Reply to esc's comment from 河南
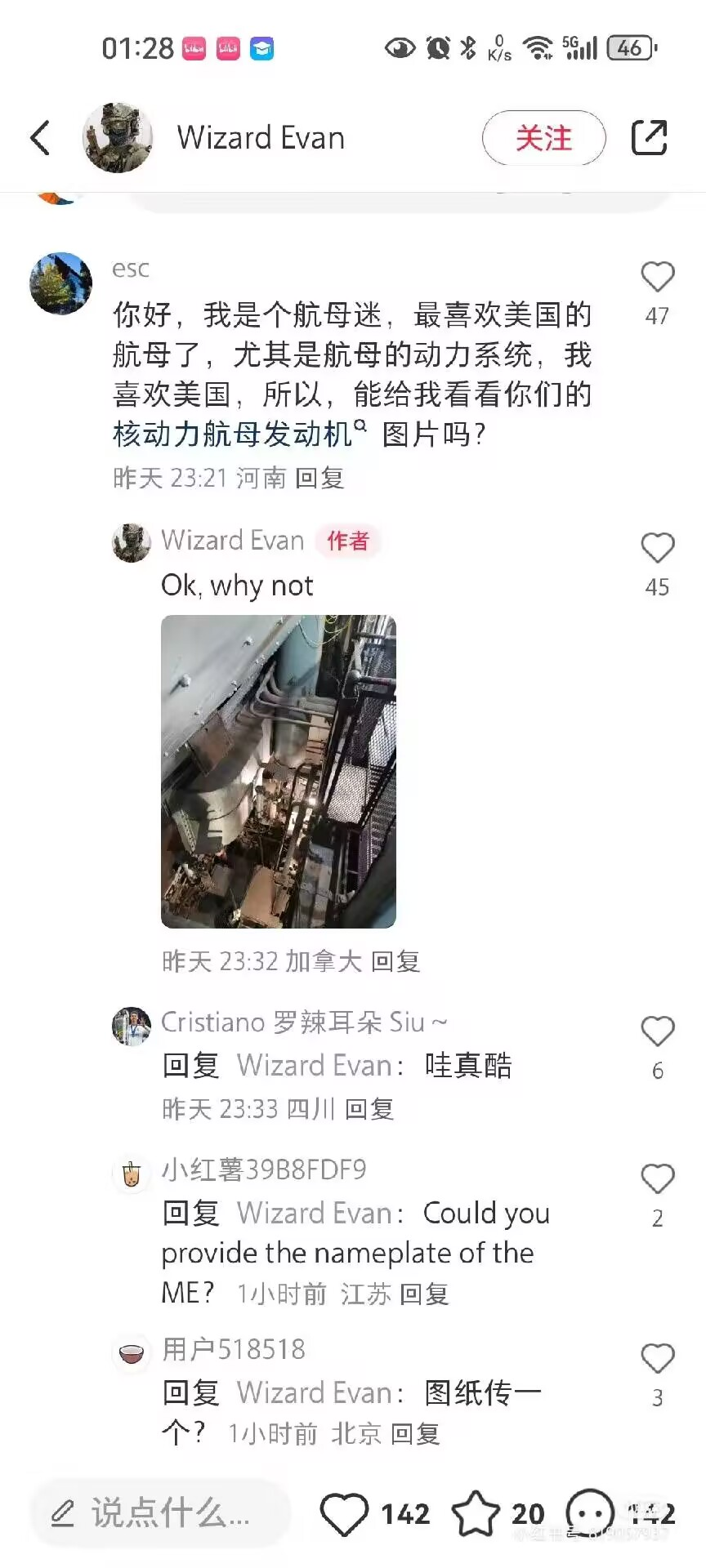The image size is (706, 1568). (x=319, y=478)
